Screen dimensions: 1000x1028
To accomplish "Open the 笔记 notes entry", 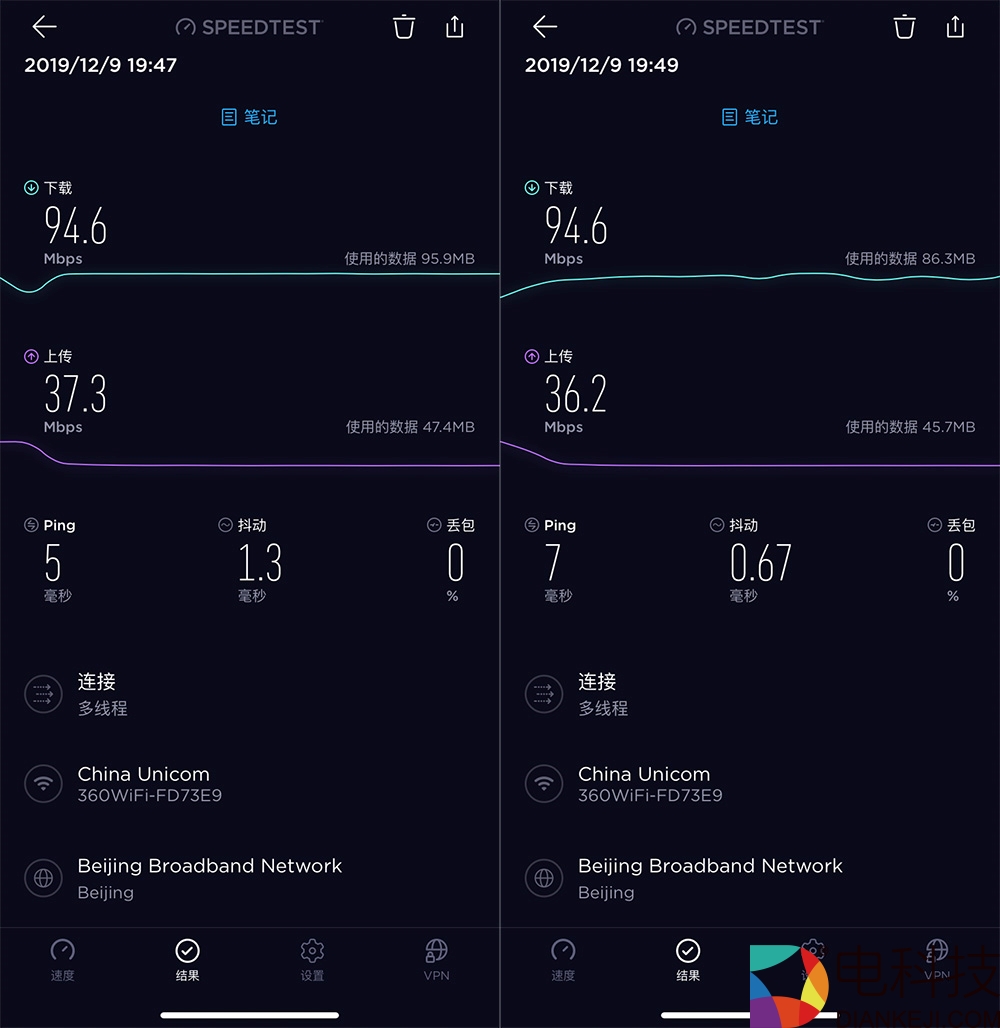I will coord(248,117).
